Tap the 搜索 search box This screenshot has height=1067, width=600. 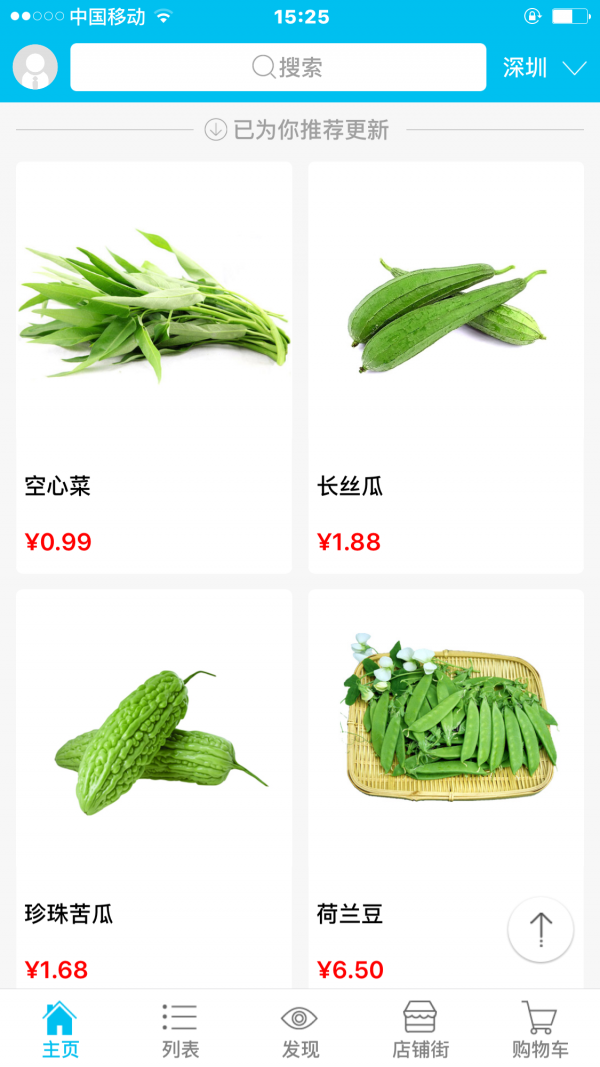(278, 67)
